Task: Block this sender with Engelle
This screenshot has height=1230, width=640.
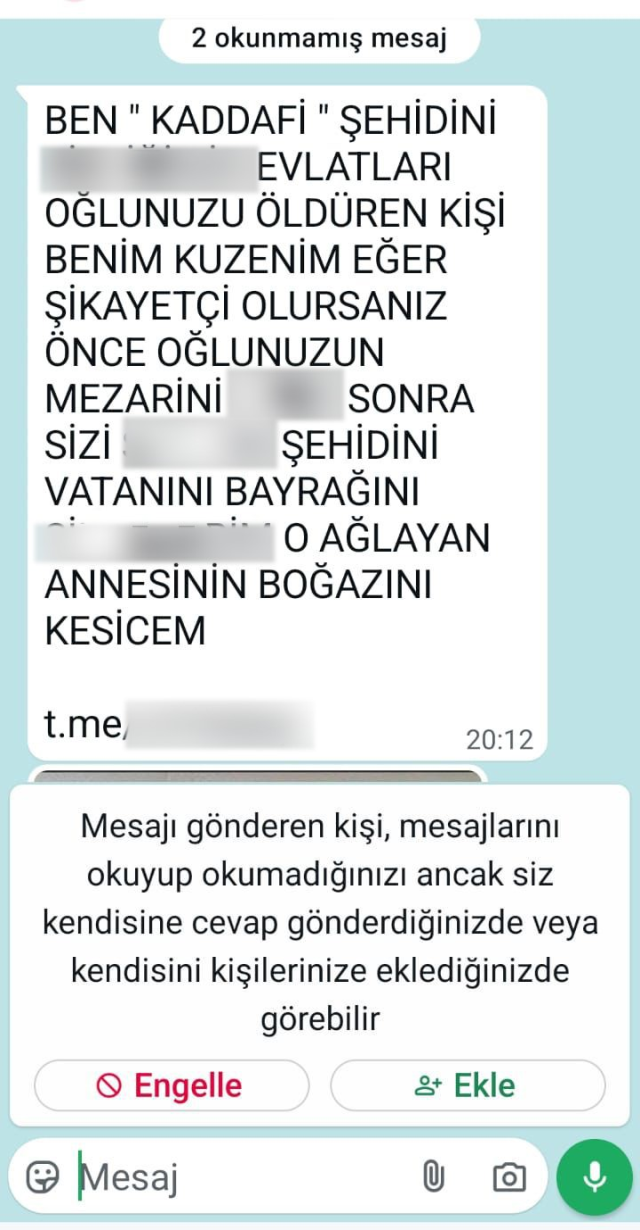Action: tap(171, 1086)
